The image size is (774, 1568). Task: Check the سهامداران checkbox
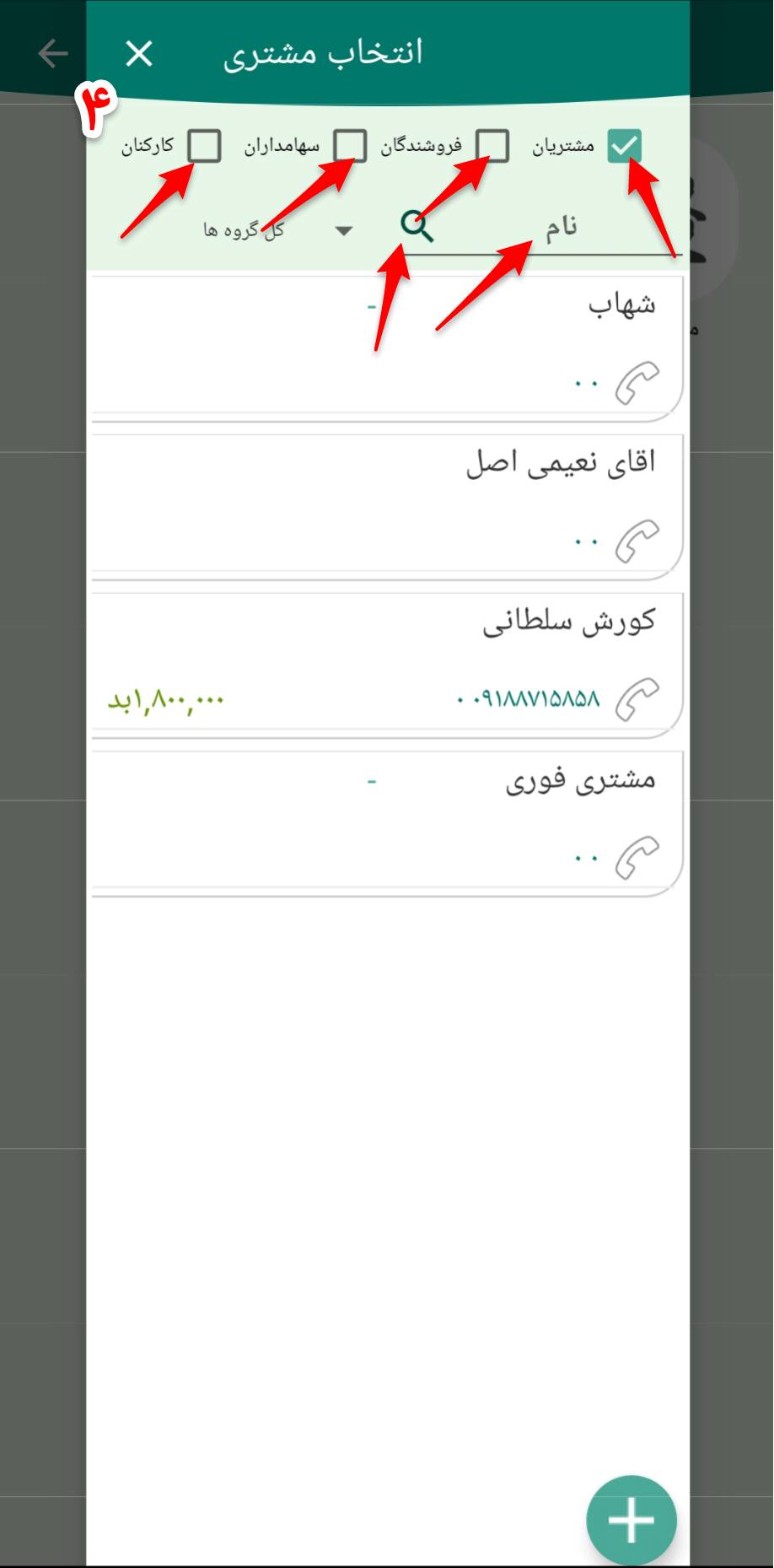pyautogui.click(x=350, y=146)
